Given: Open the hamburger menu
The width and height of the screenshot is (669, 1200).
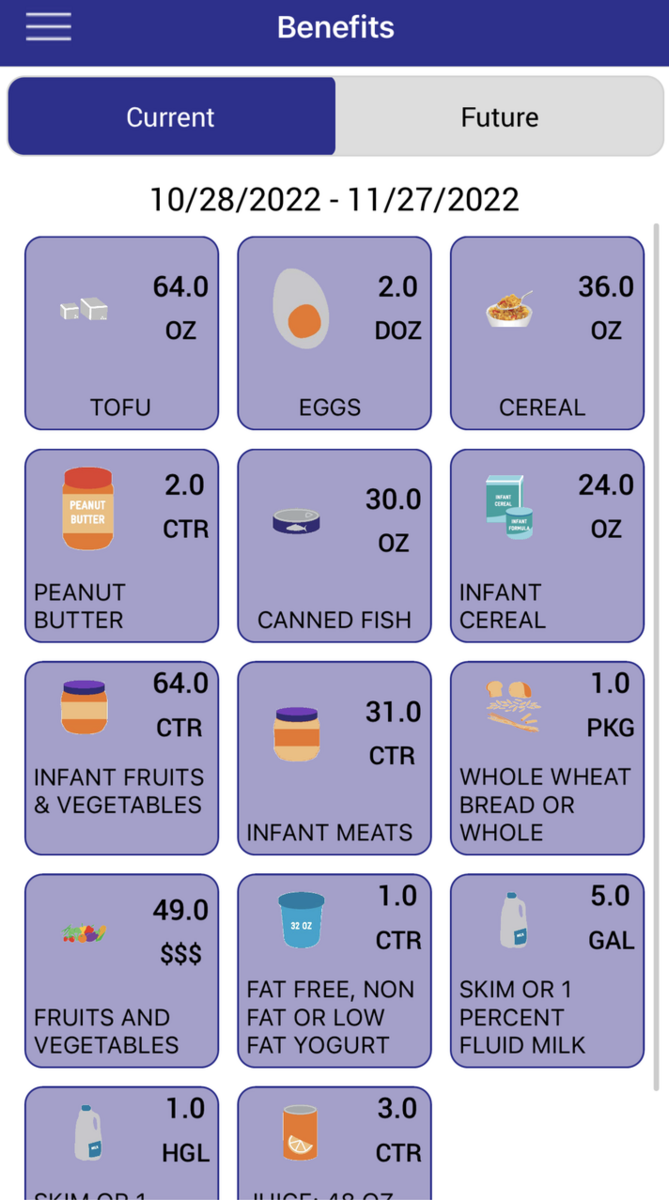Looking at the screenshot, I should tap(48, 27).
